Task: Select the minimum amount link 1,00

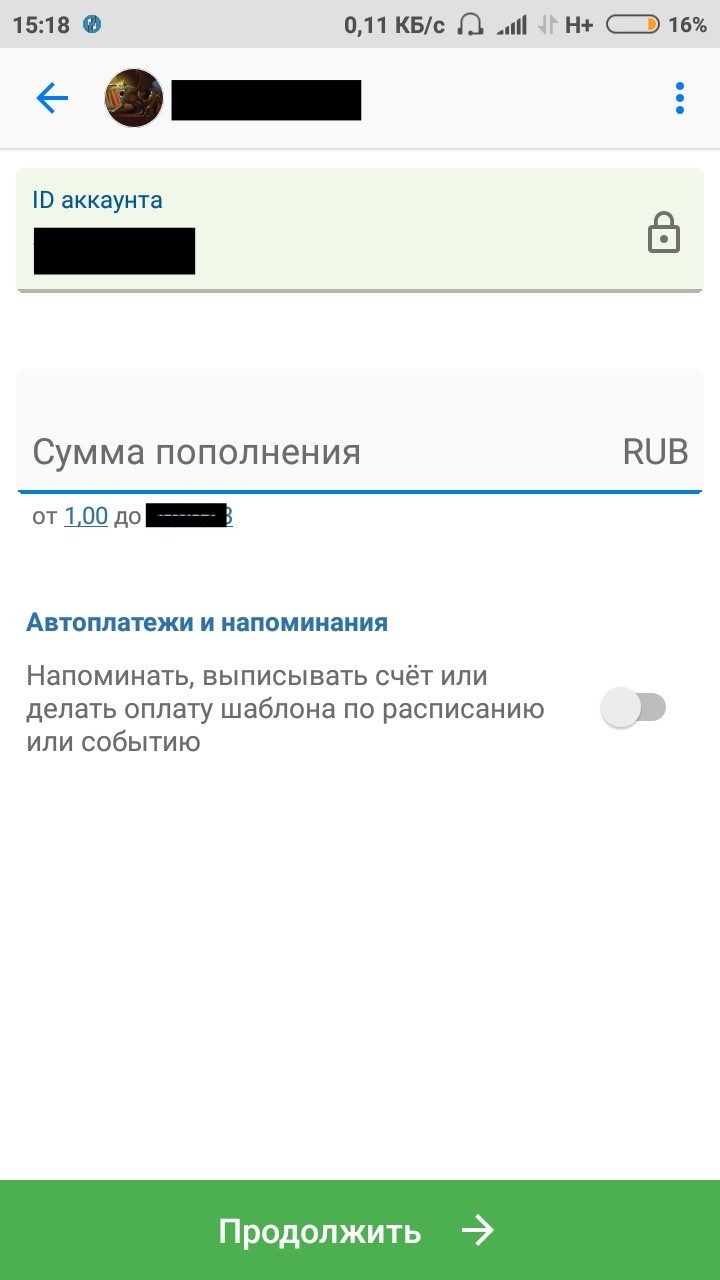Action: pyautogui.click(x=86, y=516)
